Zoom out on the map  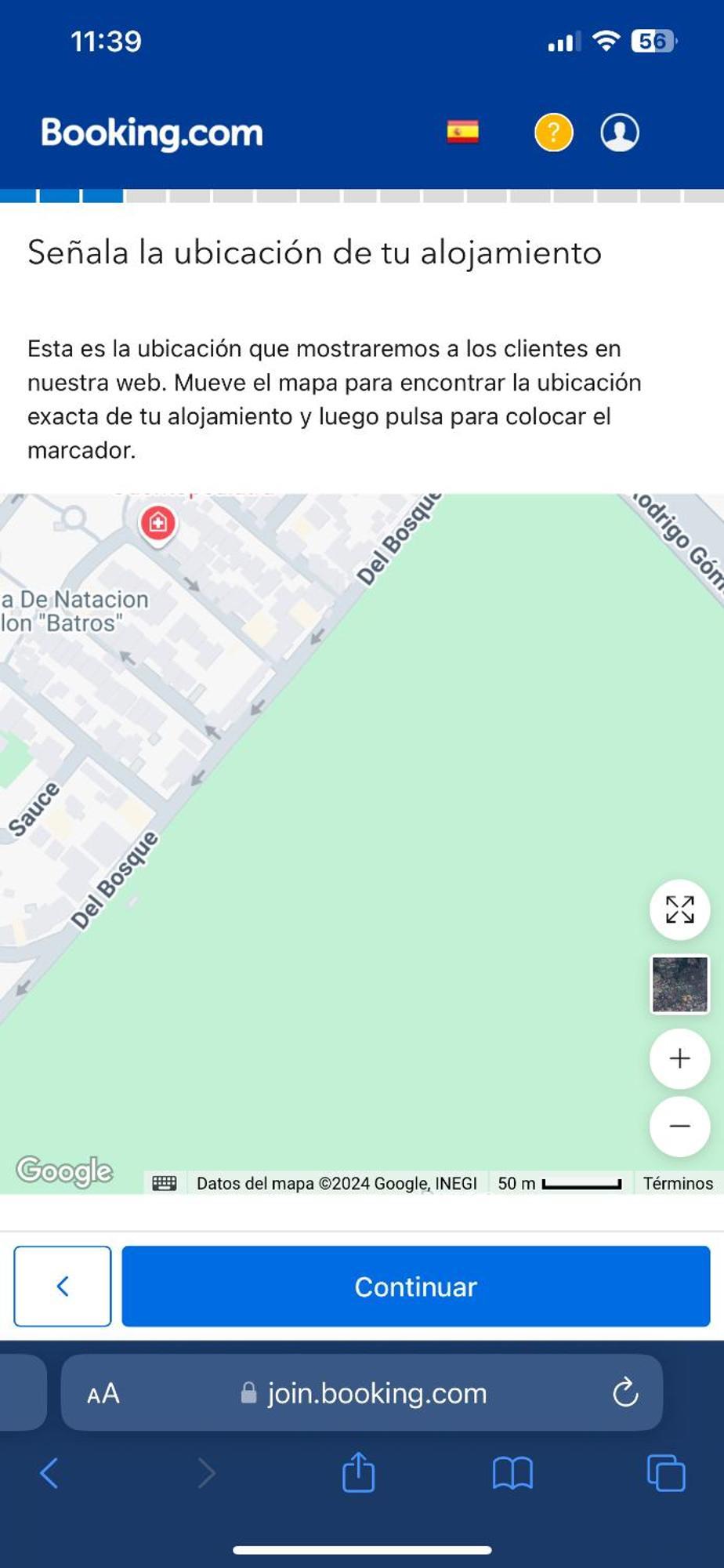(679, 1126)
